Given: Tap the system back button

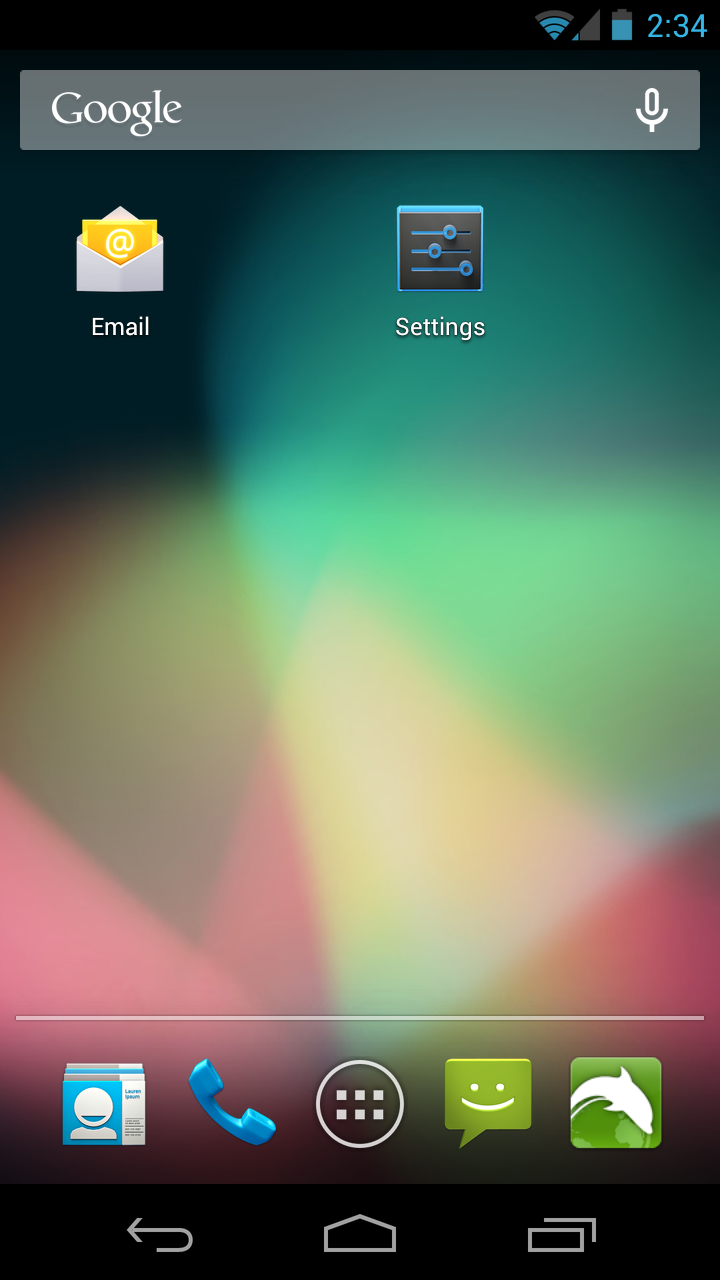Looking at the screenshot, I should (x=160, y=1236).
